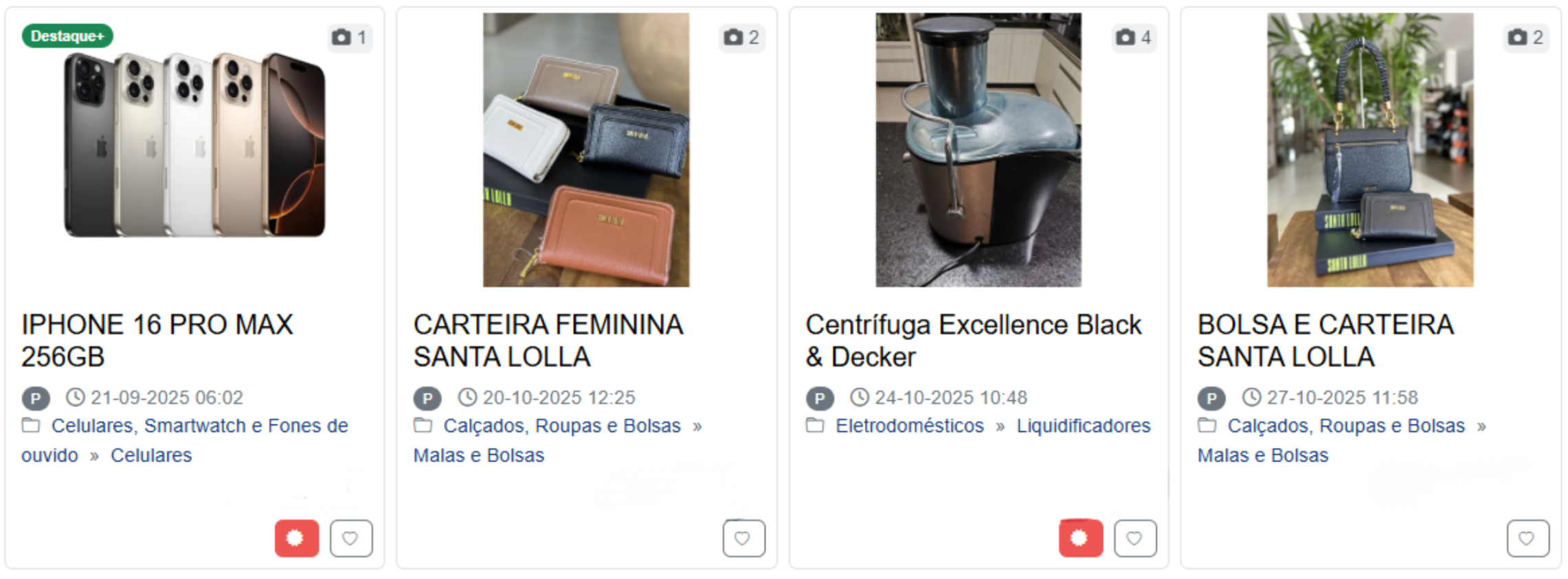Image resolution: width=1568 pixels, height=579 pixels.
Task: Open Celulares, Smartwatch e Fones de ouvido category
Action: tap(199, 426)
